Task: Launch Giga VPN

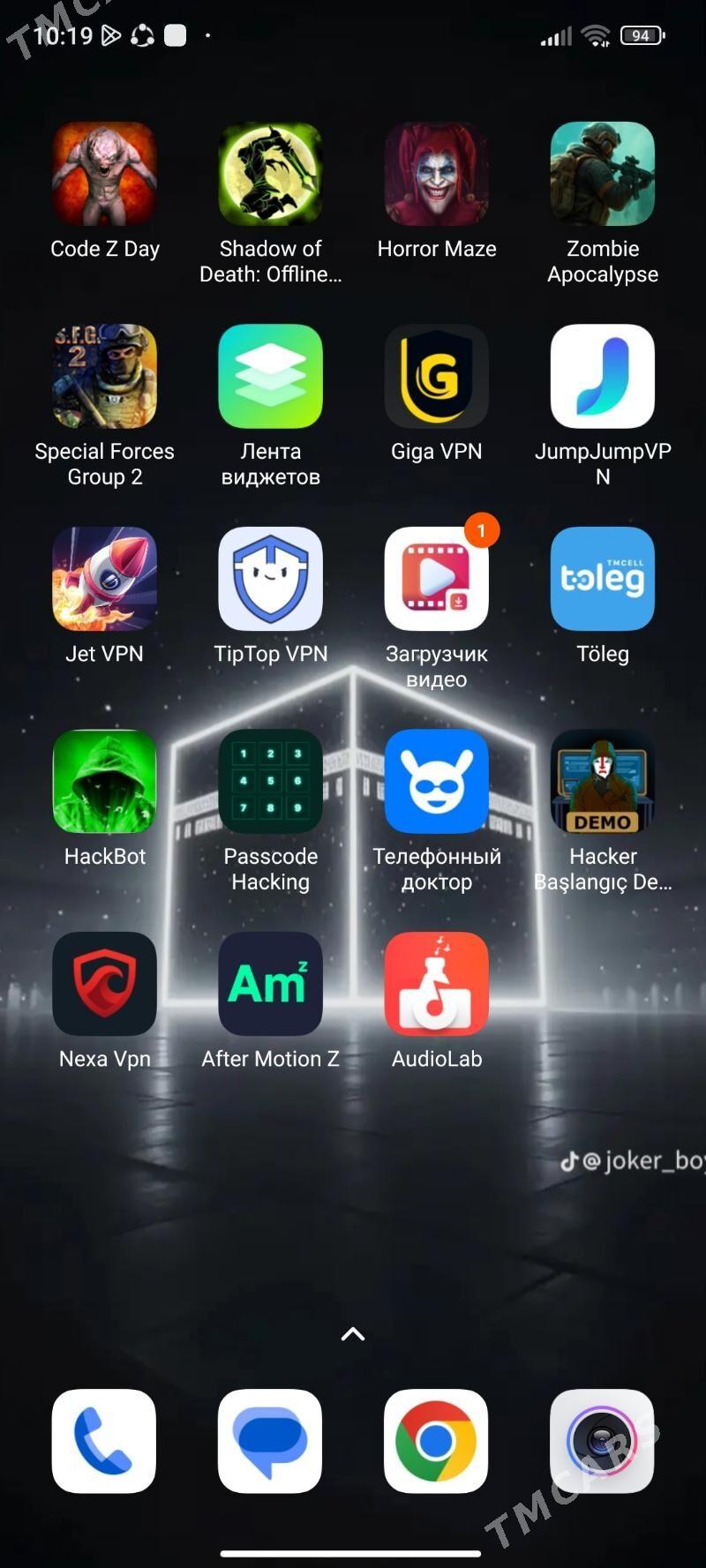Action: pos(436,376)
